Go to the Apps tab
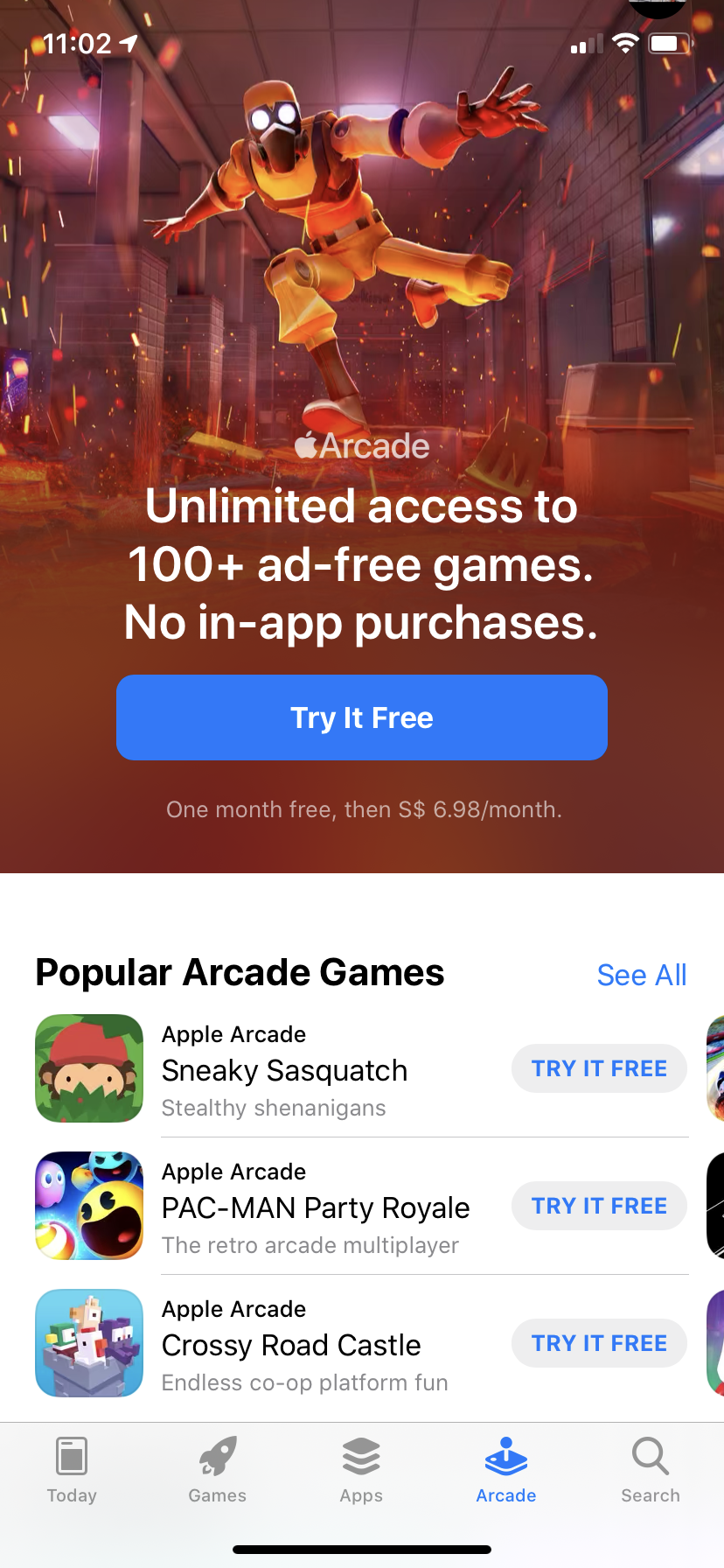Screen dimensions: 724x1568 point(361,1470)
